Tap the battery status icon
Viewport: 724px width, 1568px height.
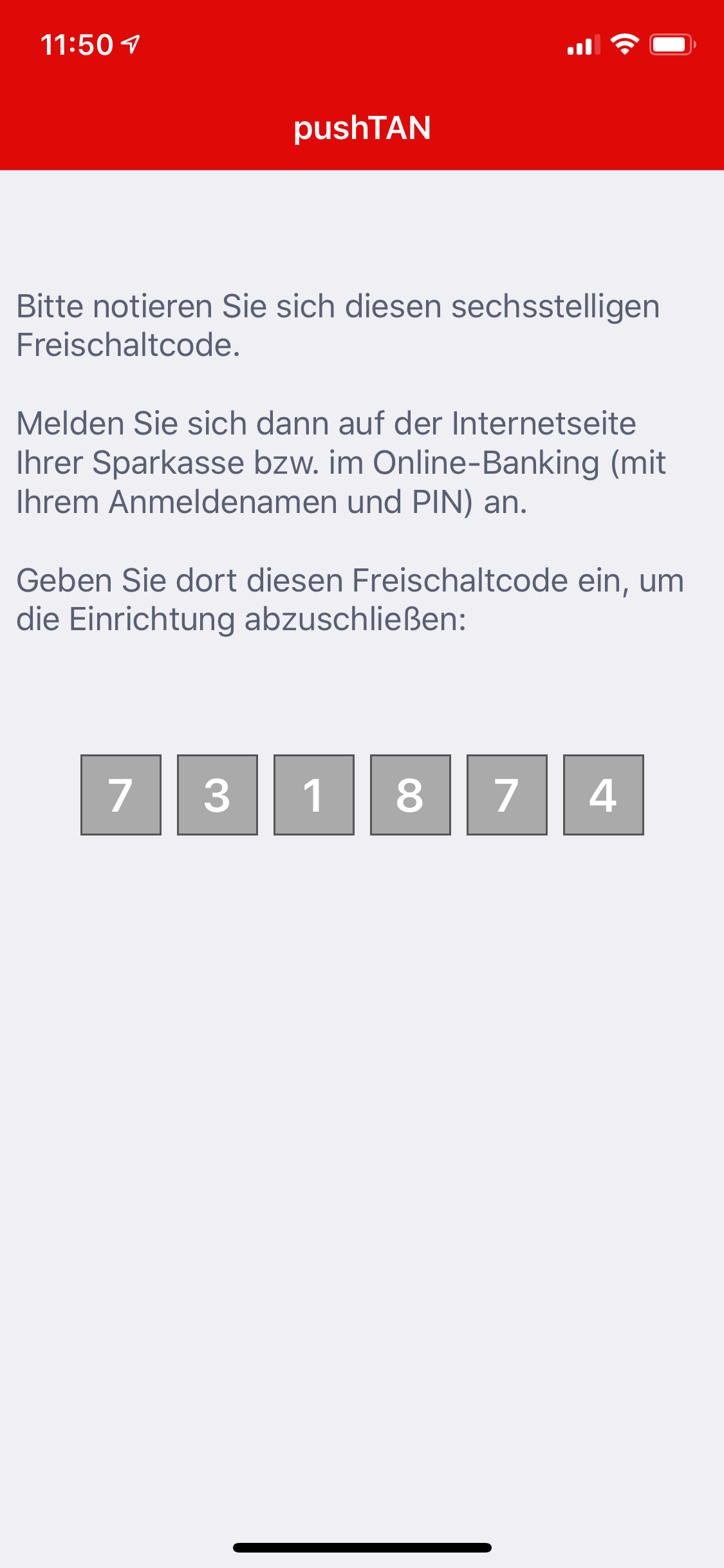coord(672,44)
